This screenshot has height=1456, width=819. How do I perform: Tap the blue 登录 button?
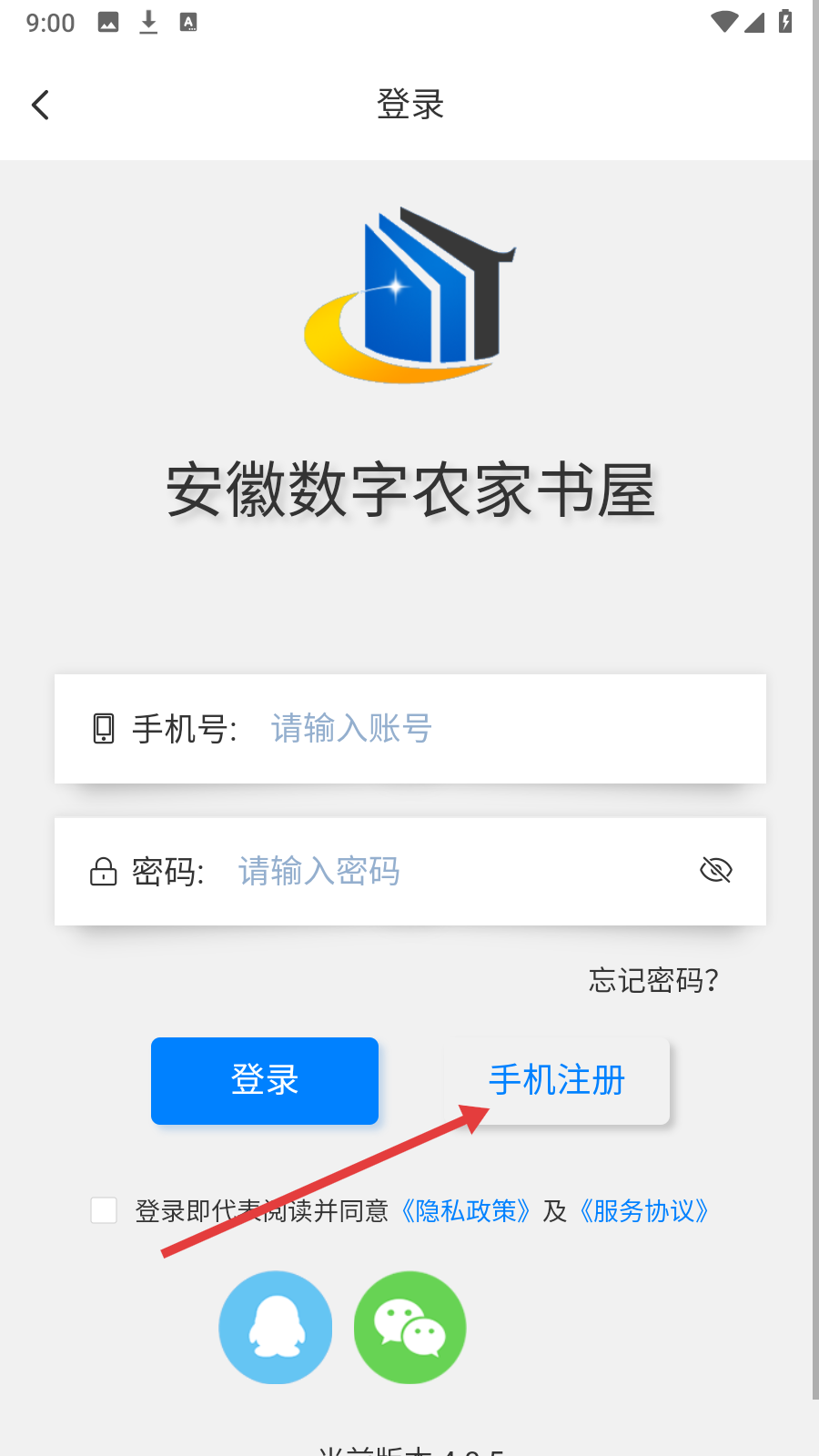click(x=265, y=1081)
